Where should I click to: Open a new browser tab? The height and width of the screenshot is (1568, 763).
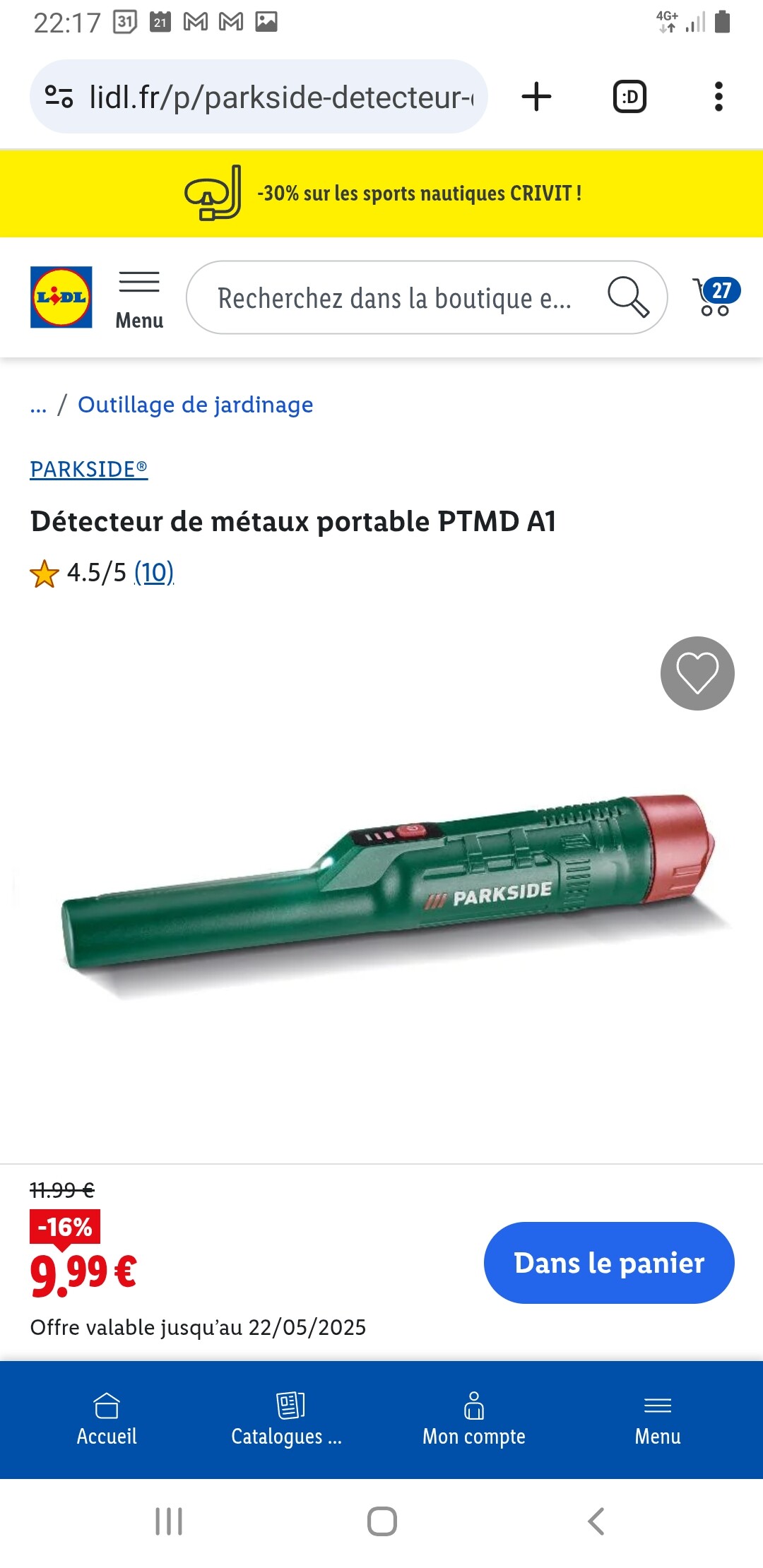tap(536, 97)
